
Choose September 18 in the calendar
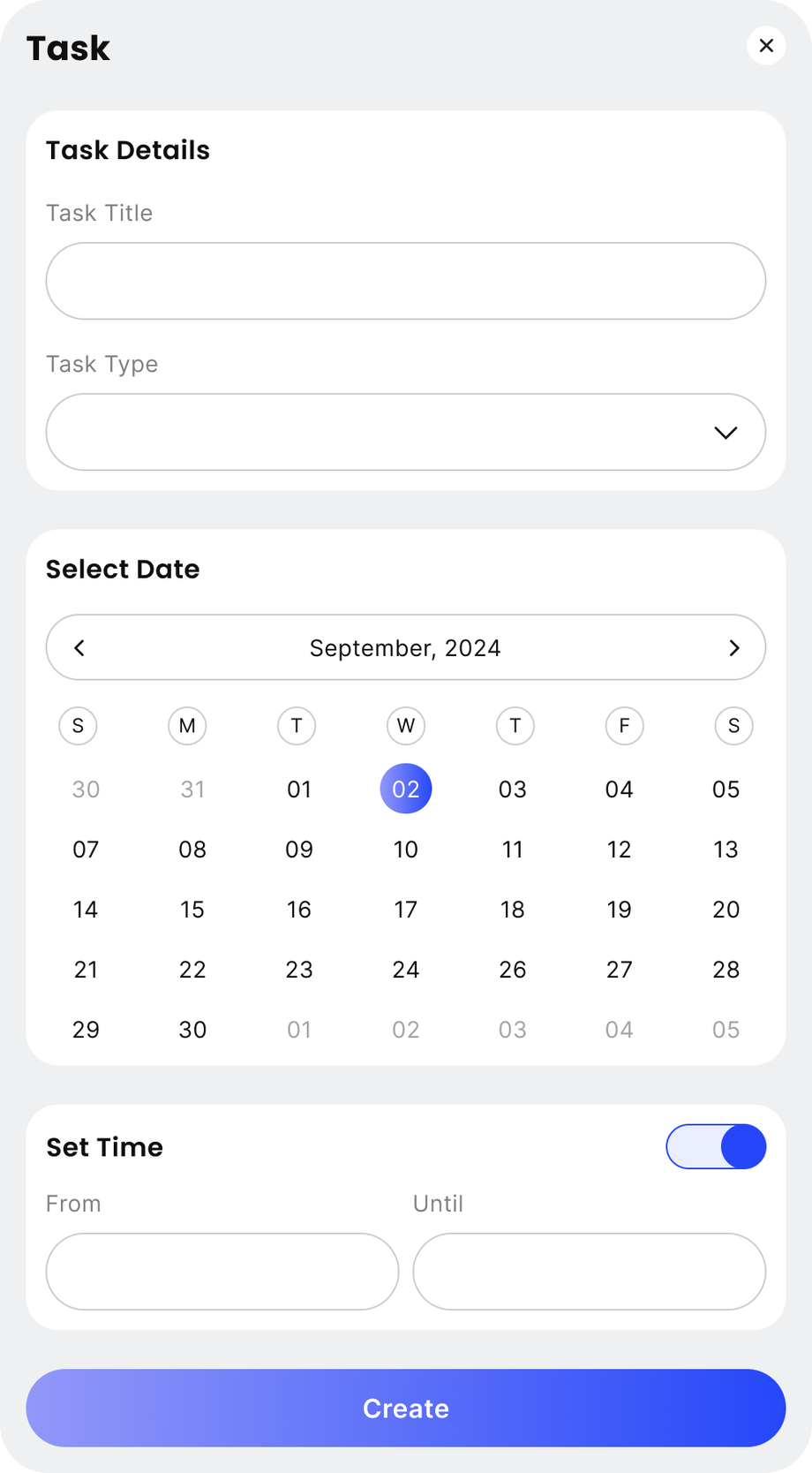coord(513,910)
